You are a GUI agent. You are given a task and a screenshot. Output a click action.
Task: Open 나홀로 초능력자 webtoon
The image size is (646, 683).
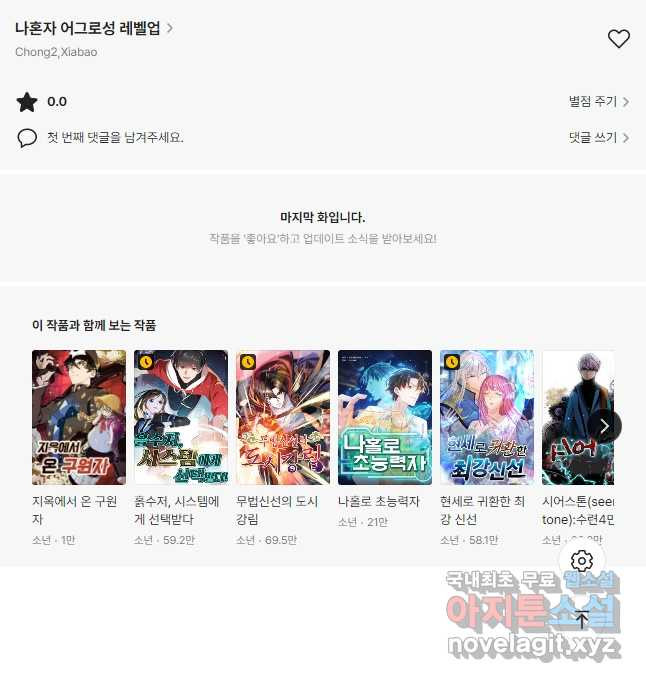point(385,417)
